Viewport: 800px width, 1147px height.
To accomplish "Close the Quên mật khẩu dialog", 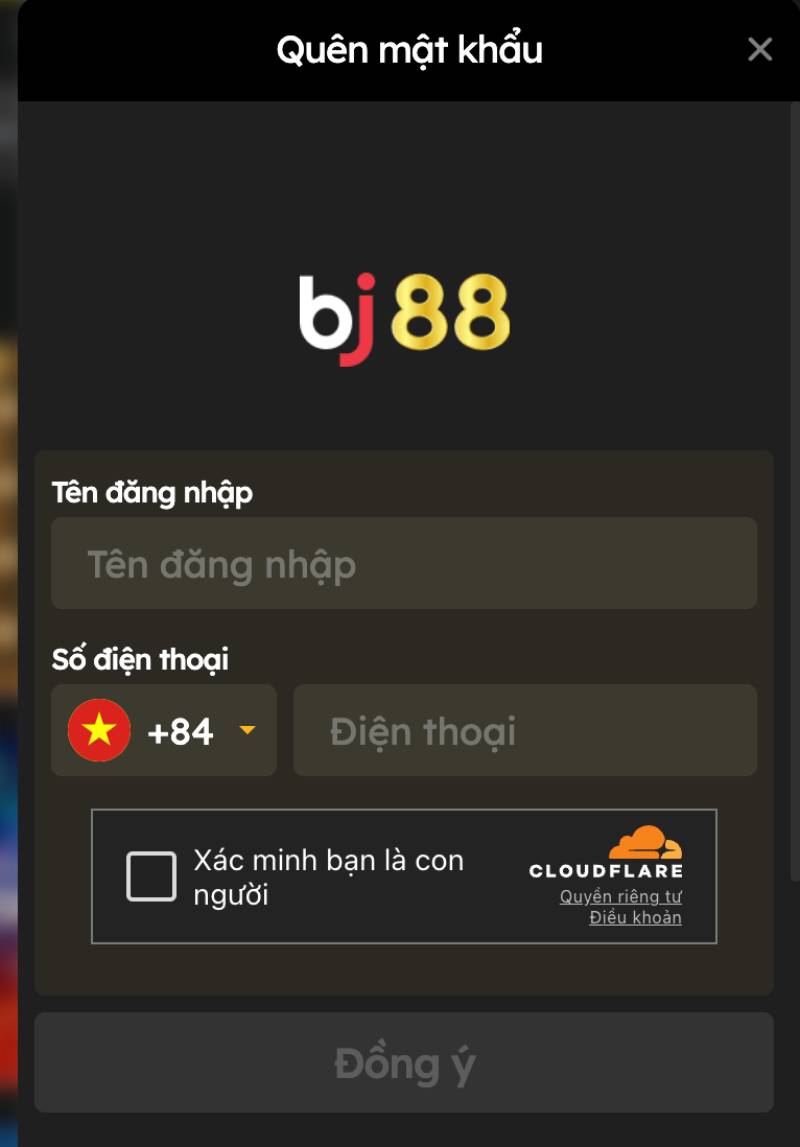I will pyautogui.click(x=760, y=49).
